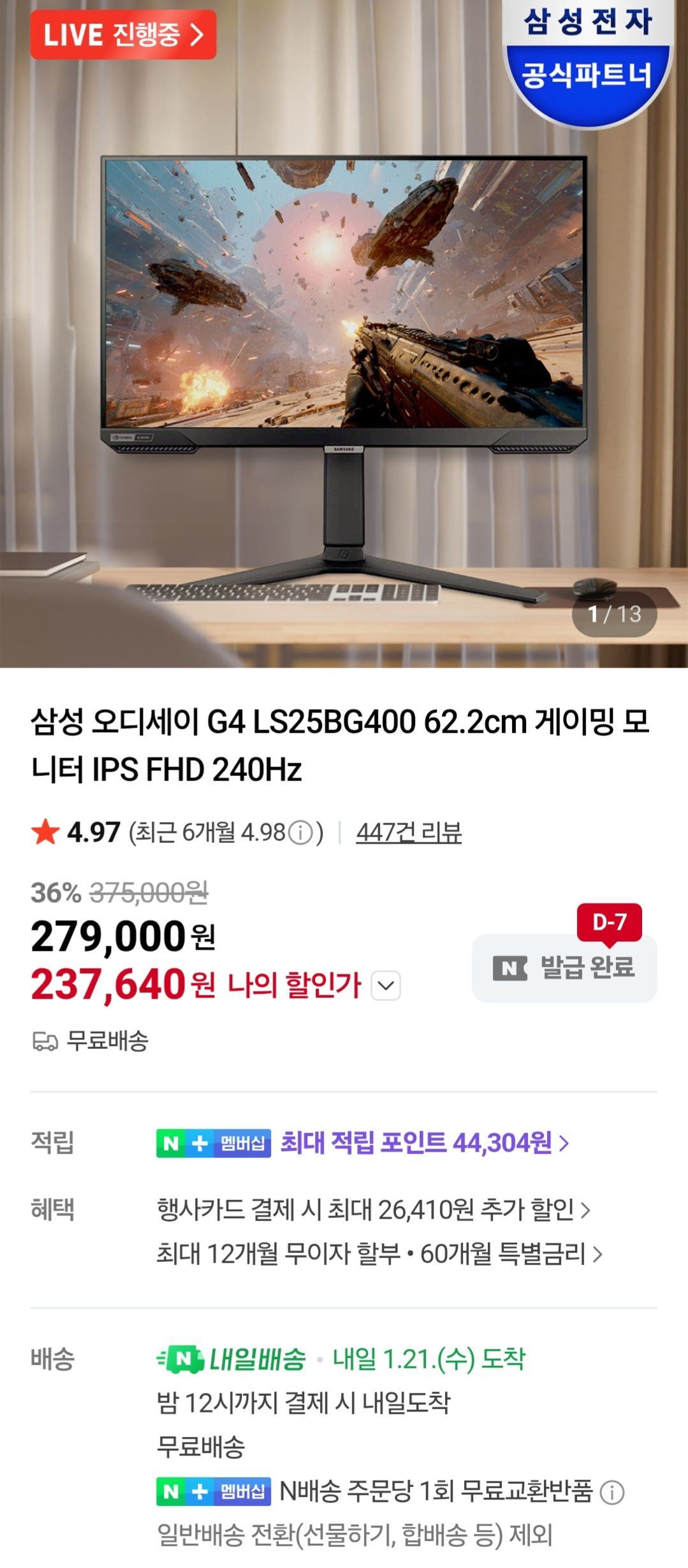The image size is (688, 1568).
Task: Open the LIVE 진행중 broadcast banner
Action: click(x=123, y=34)
